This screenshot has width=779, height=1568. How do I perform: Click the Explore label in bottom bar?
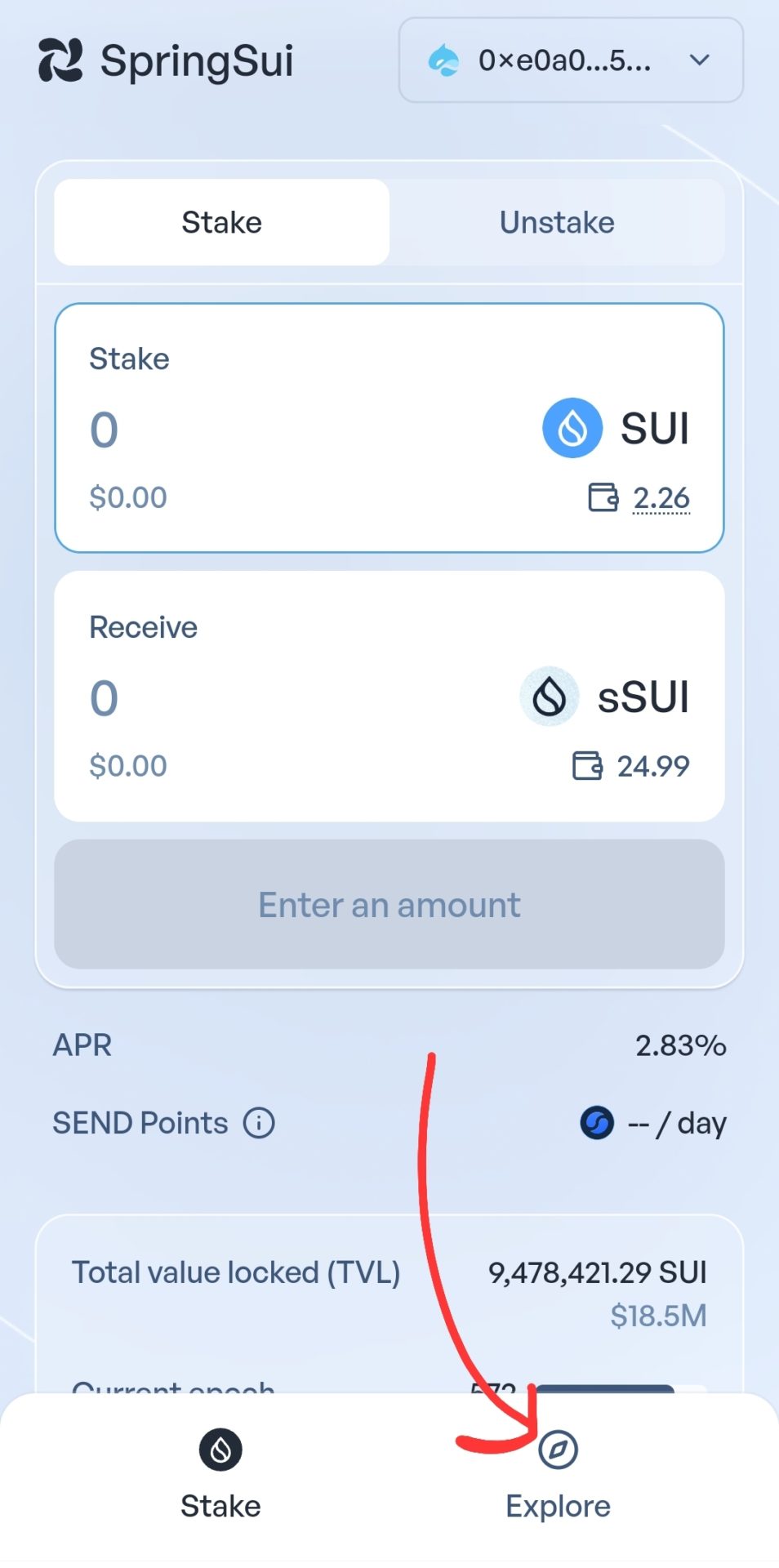(x=558, y=1505)
